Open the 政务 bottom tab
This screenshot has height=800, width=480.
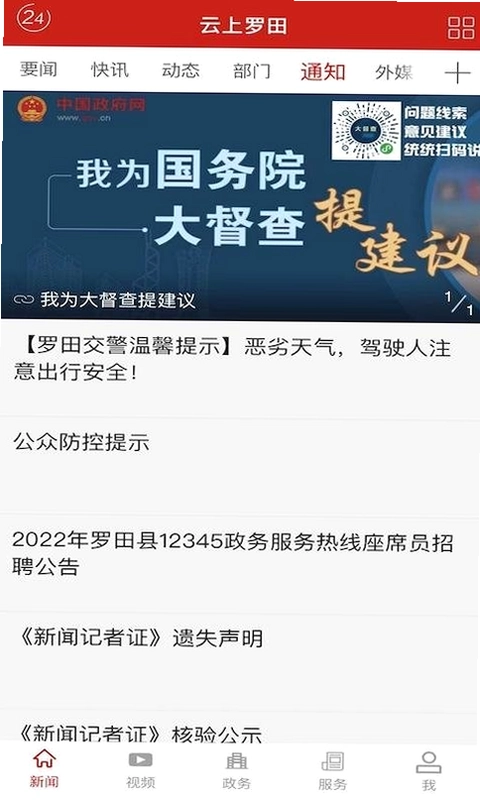(236, 770)
